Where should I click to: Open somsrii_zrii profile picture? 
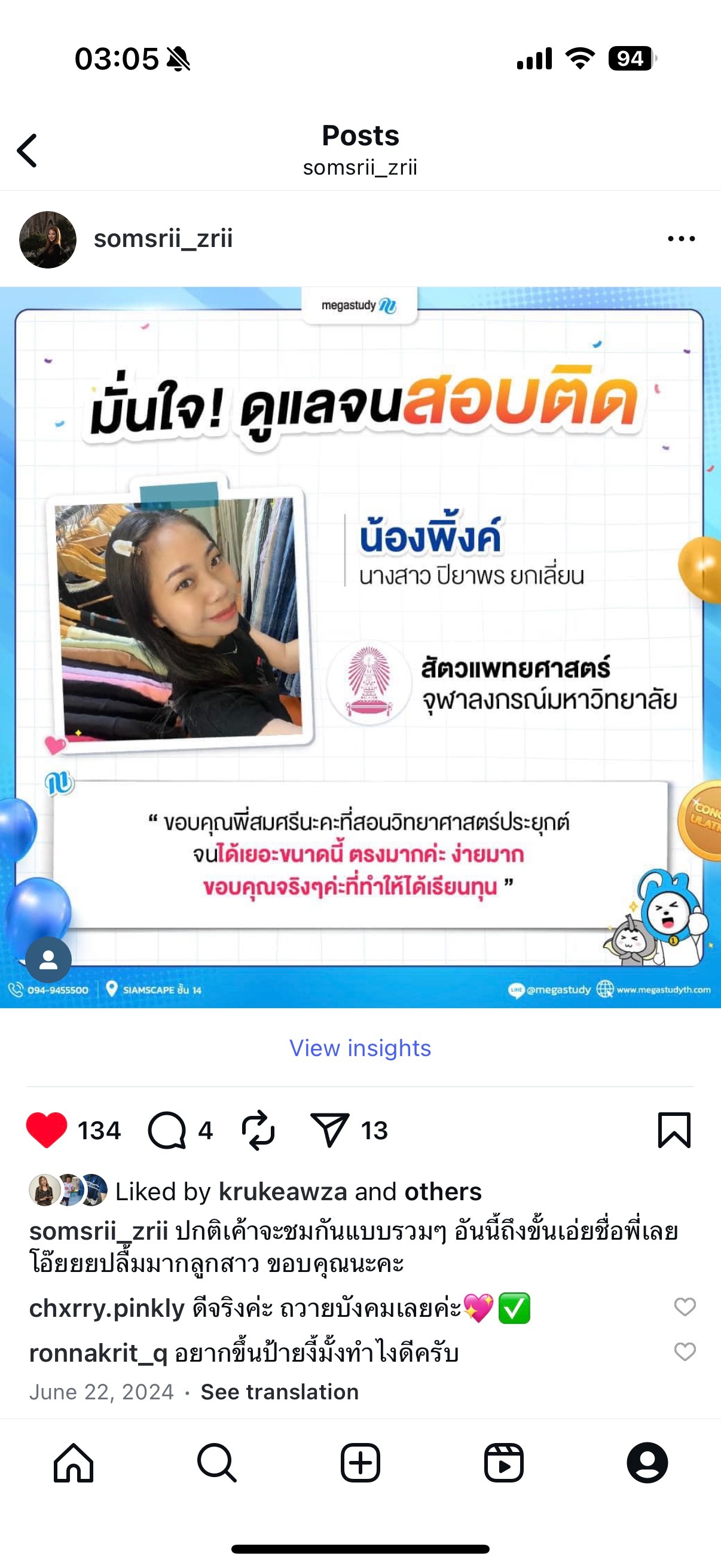[x=48, y=239]
